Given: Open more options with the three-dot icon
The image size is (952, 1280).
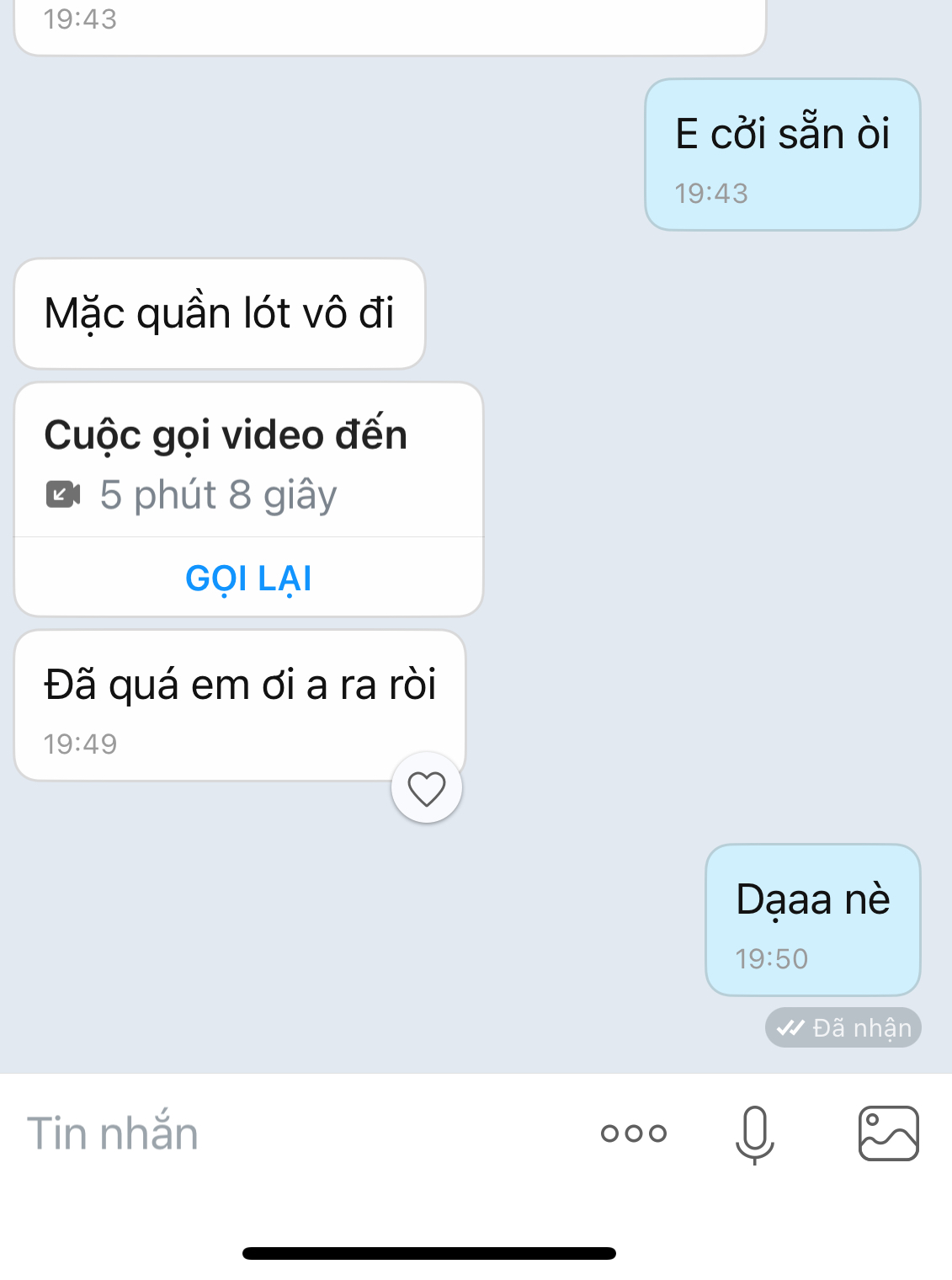Looking at the screenshot, I should click(634, 1133).
